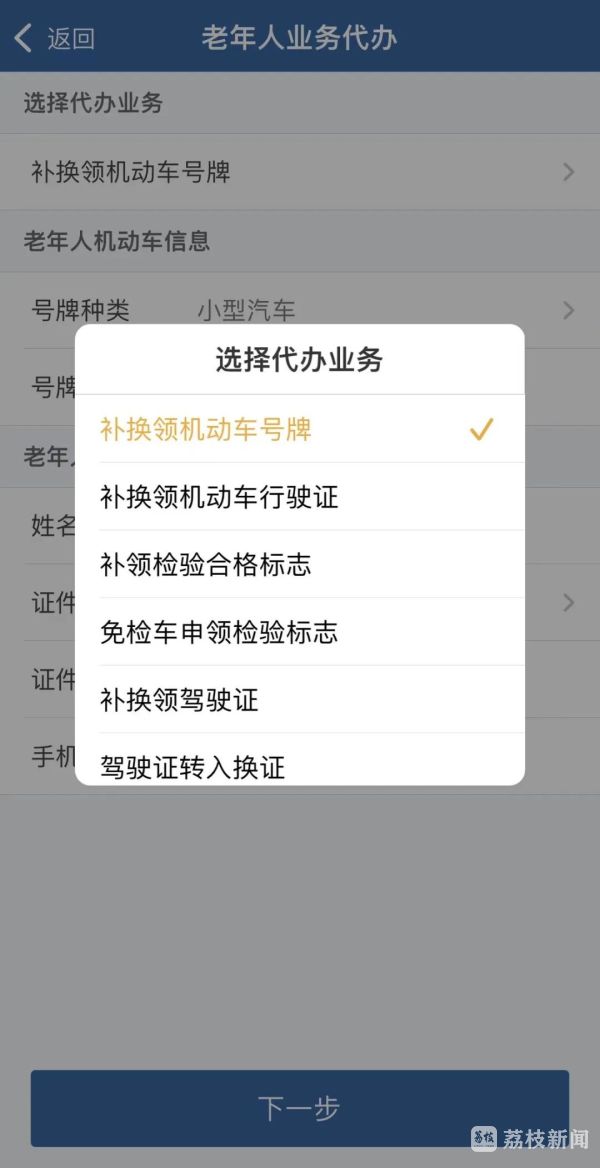Select 驾驶证转入换证 option
Viewport: 600px width, 1168px height.
300,760
